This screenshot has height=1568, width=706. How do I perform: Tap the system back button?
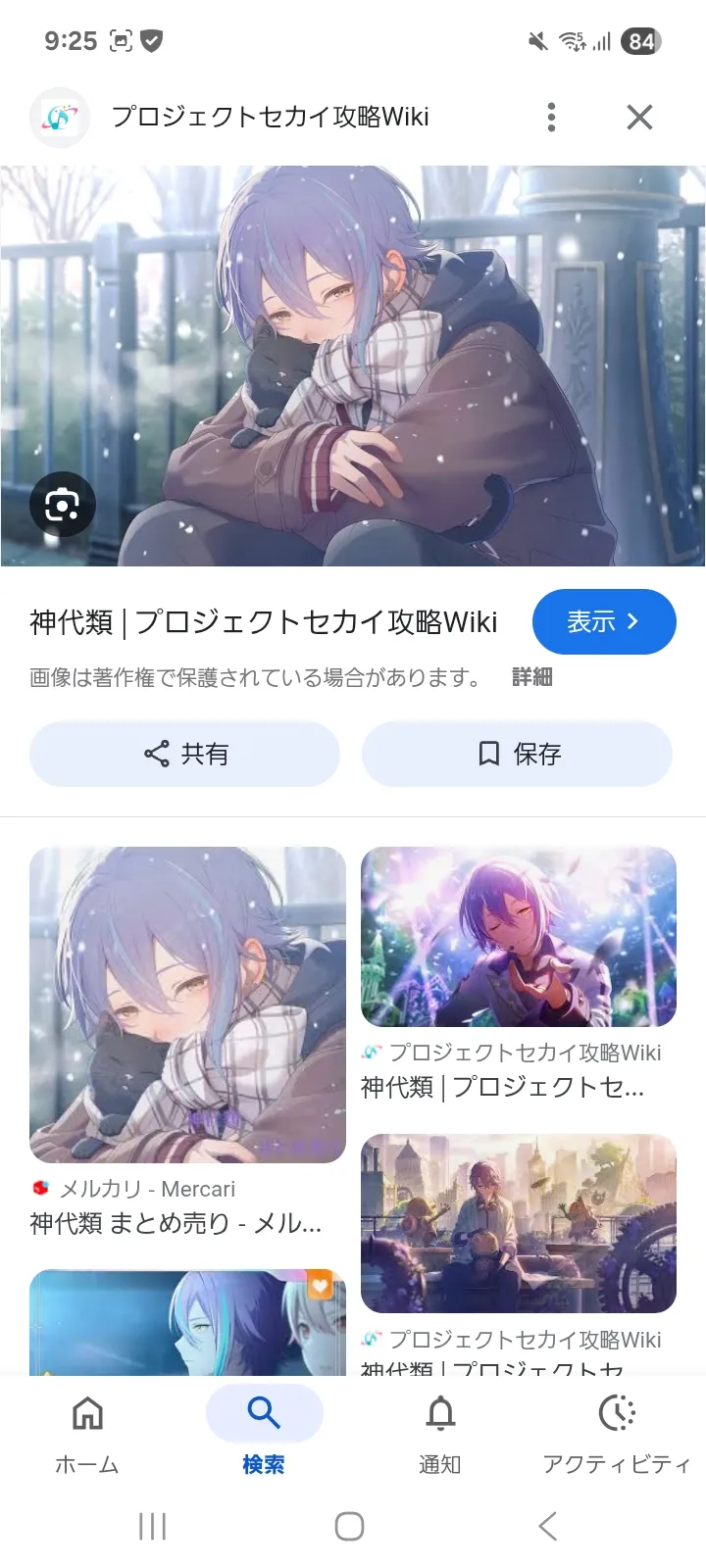click(x=548, y=1526)
